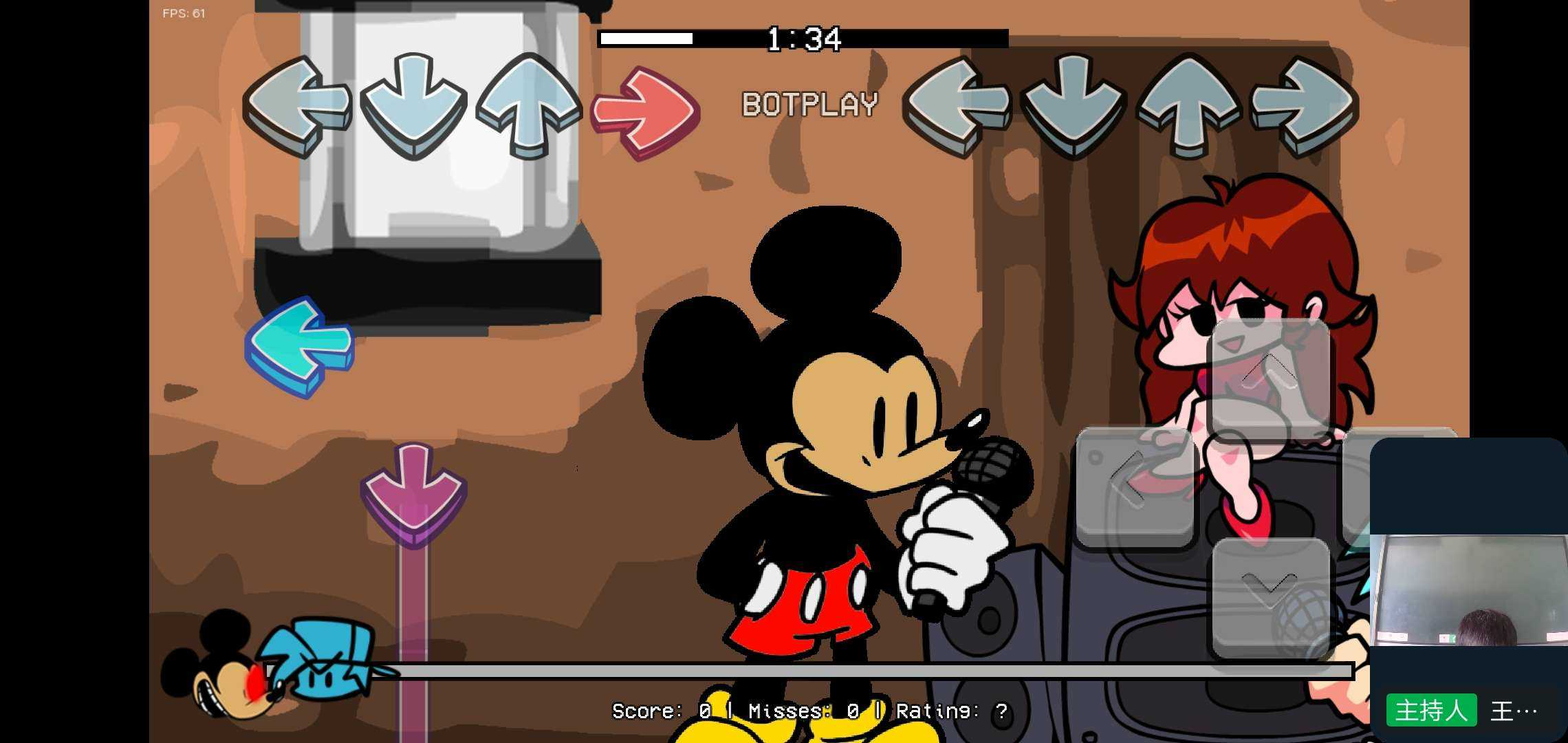Open the host's floating video window
This screenshot has height=743, width=1568.
point(1469,592)
